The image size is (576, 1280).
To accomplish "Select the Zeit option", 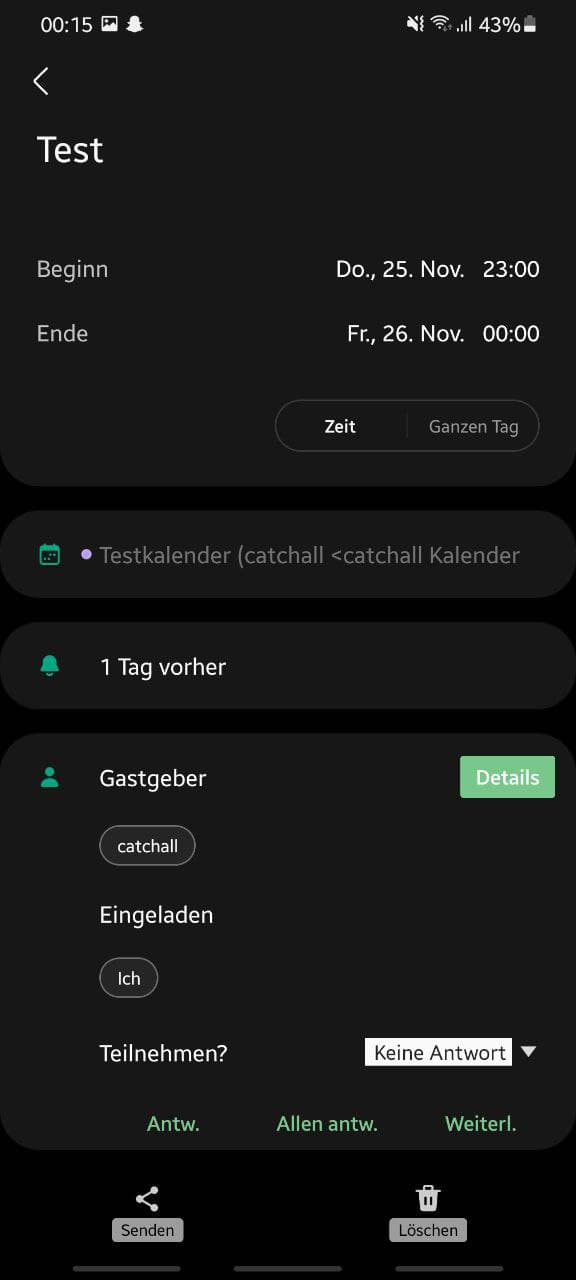I will pyautogui.click(x=340, y=426).
